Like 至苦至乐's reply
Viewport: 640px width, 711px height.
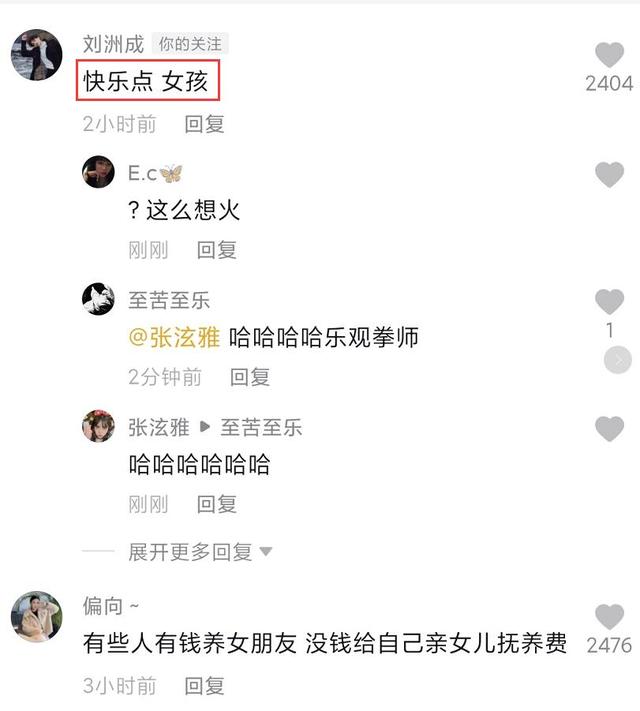pyautogui.click(x=609, y=302)
